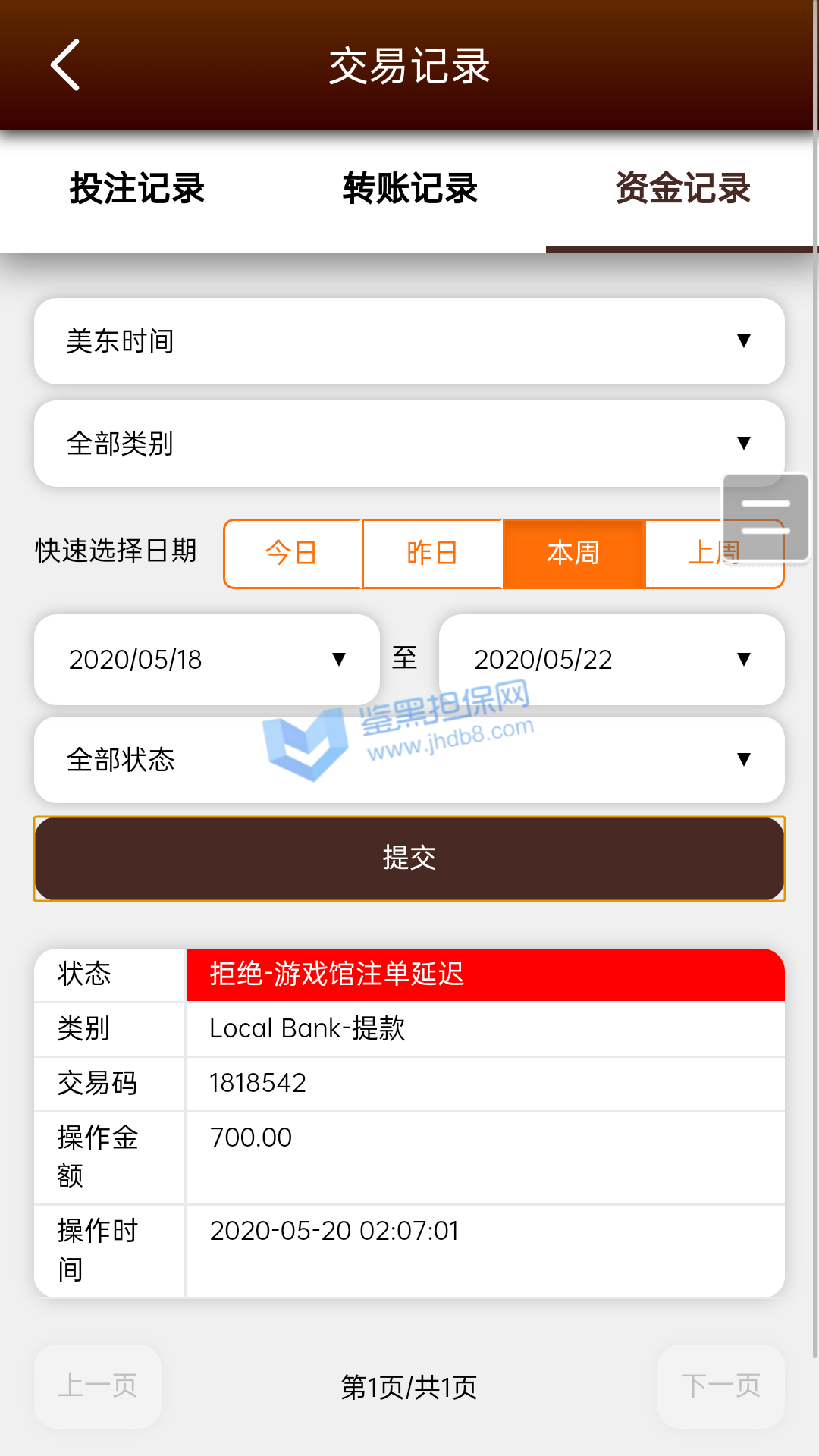This screenshot has width=819, height=1456.
Task: Open the floating hamburger menu button
Action: tap(765, 516)
